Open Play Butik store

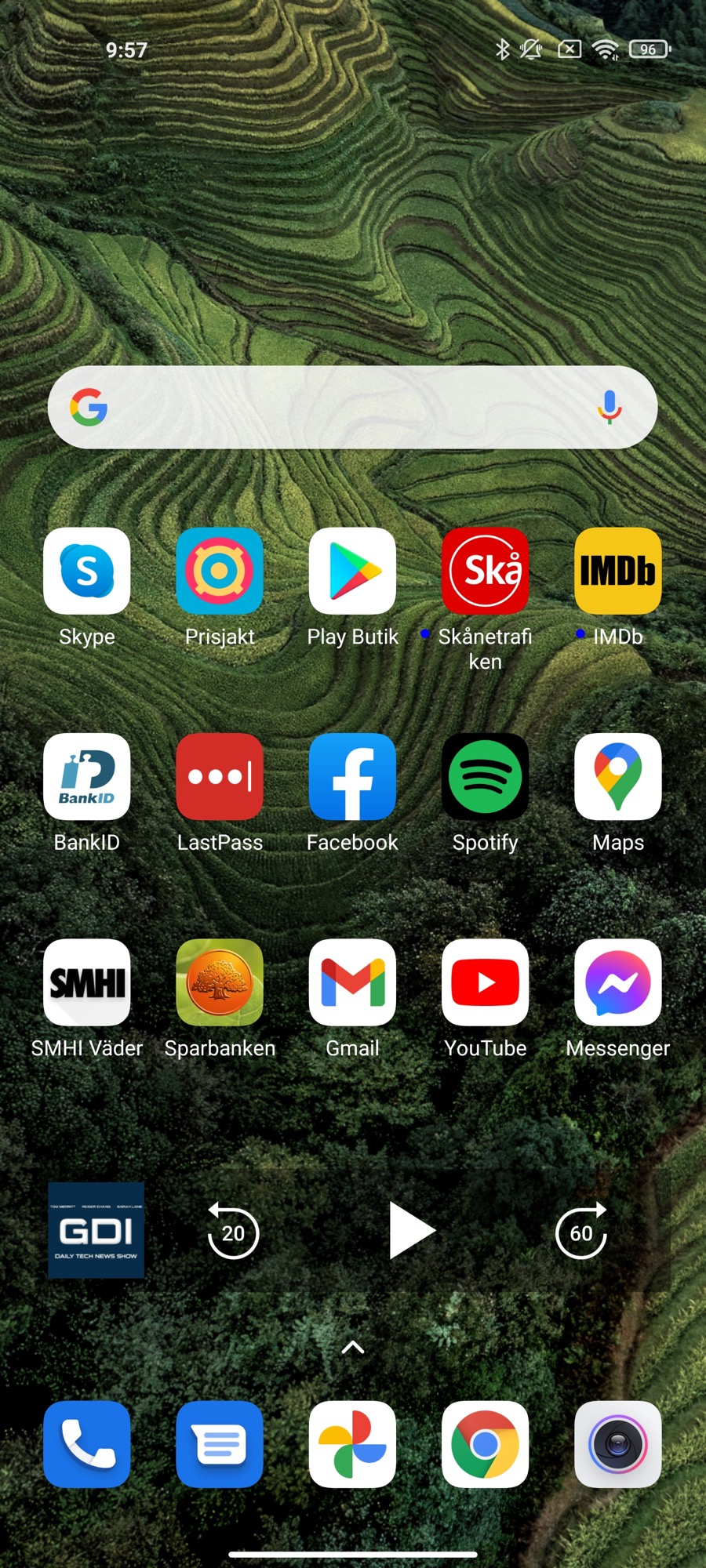352,571
